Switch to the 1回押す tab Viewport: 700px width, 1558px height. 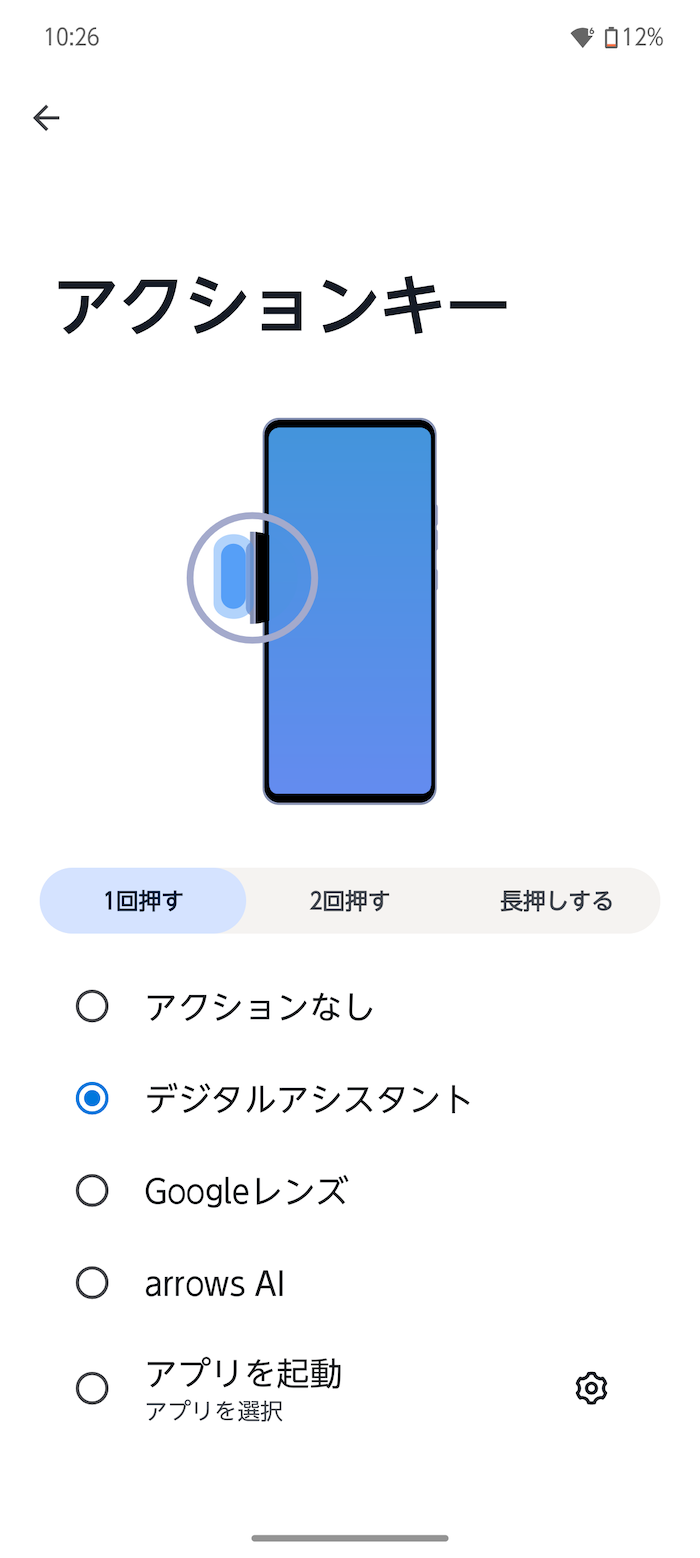[x=143, y=901]
